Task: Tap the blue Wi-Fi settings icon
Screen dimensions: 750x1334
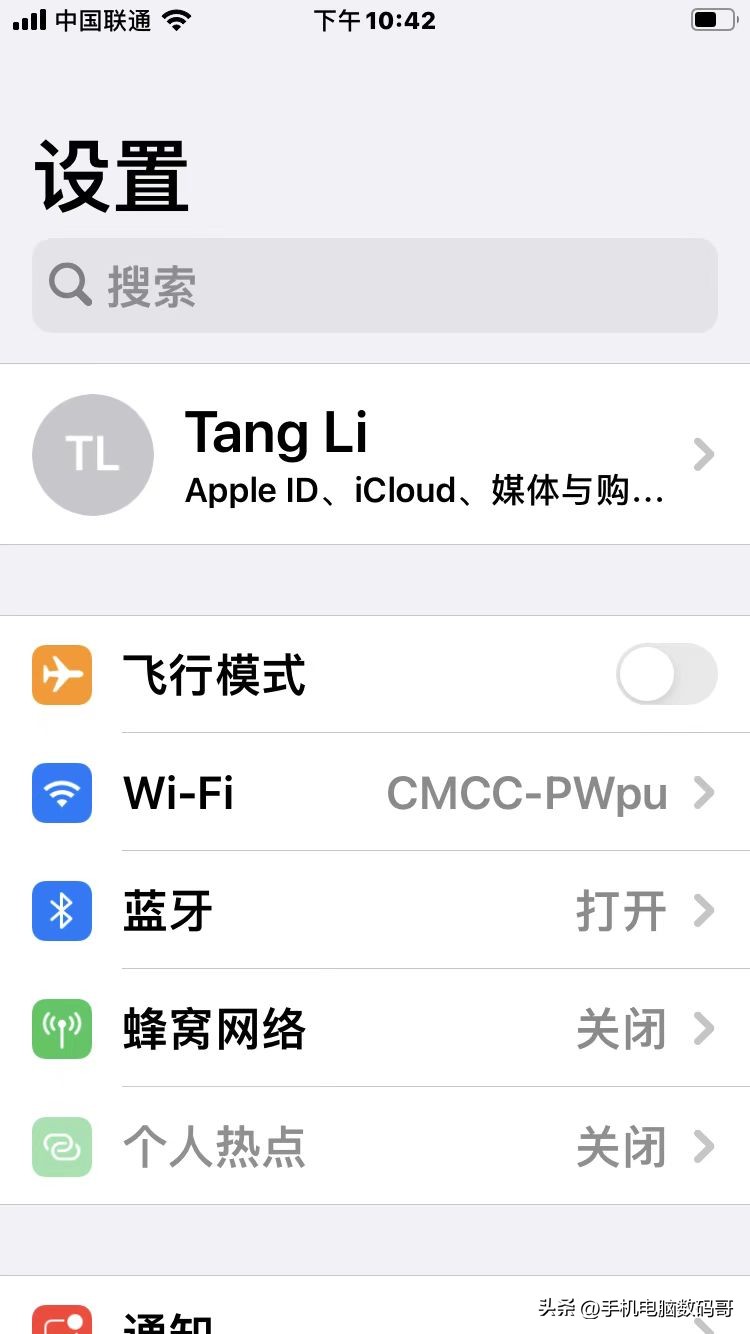Action: (x=62, y=792)
